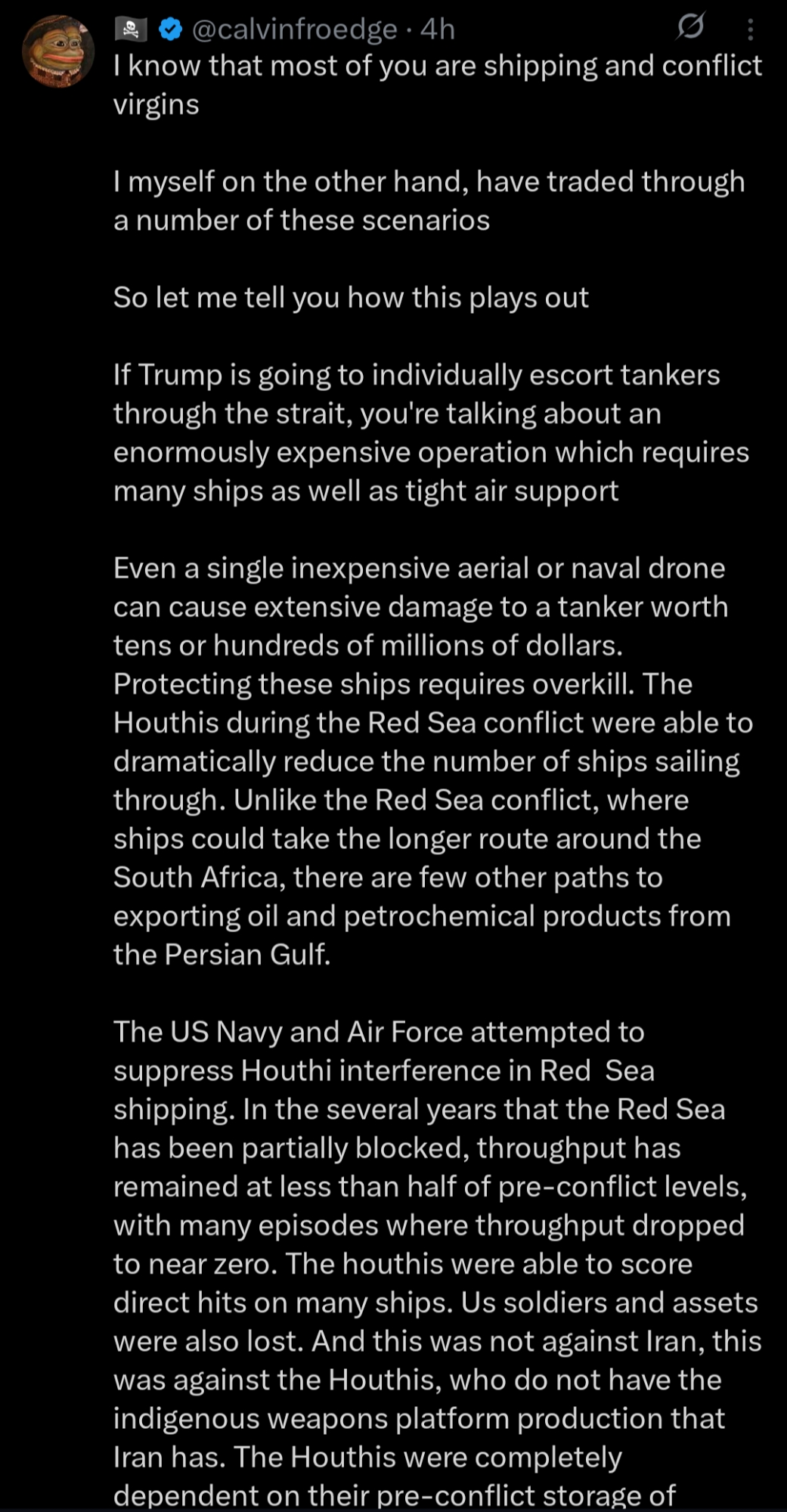
Task: Open the @calvinfroedge handle link
Action: (x=294, y=29)
